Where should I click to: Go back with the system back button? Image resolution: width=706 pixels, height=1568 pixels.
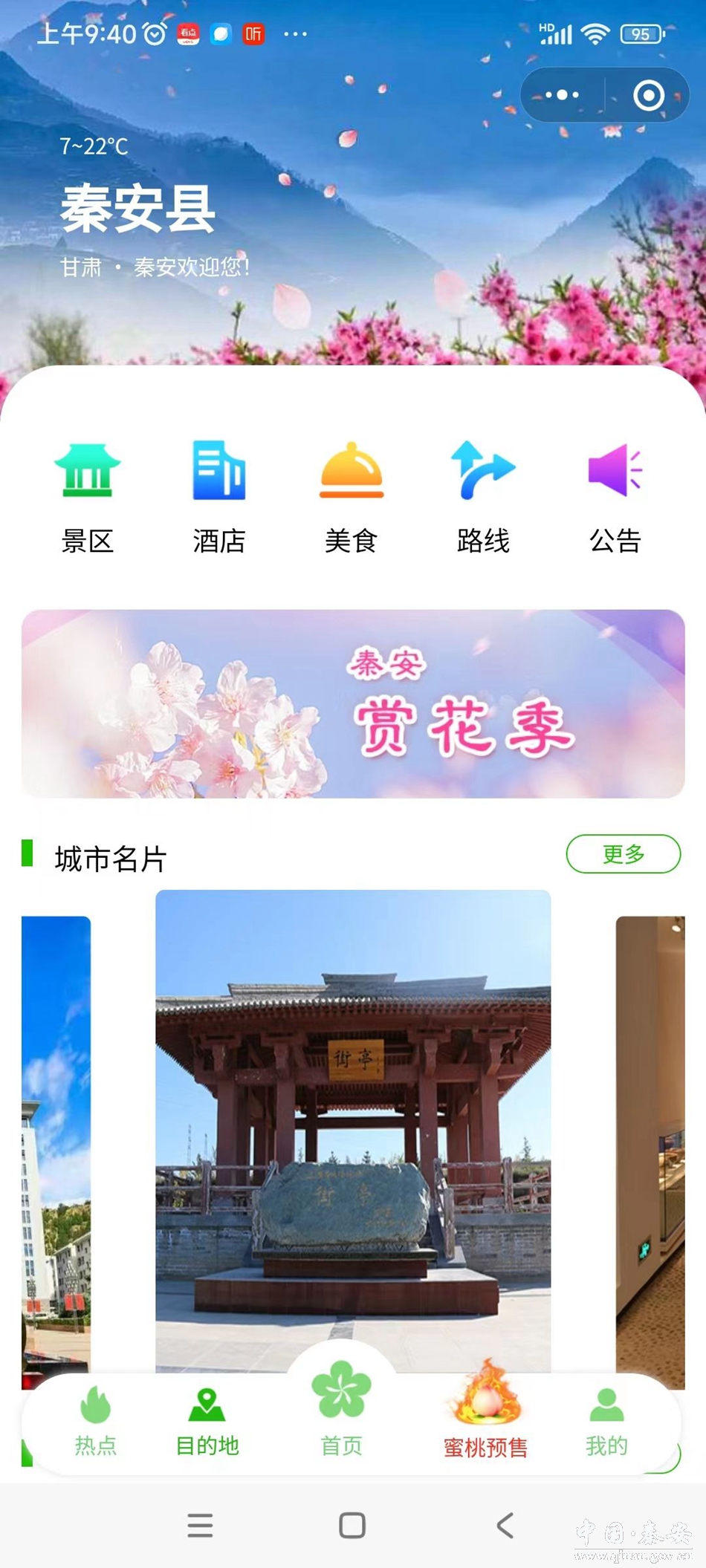(x=505, y=1526)
